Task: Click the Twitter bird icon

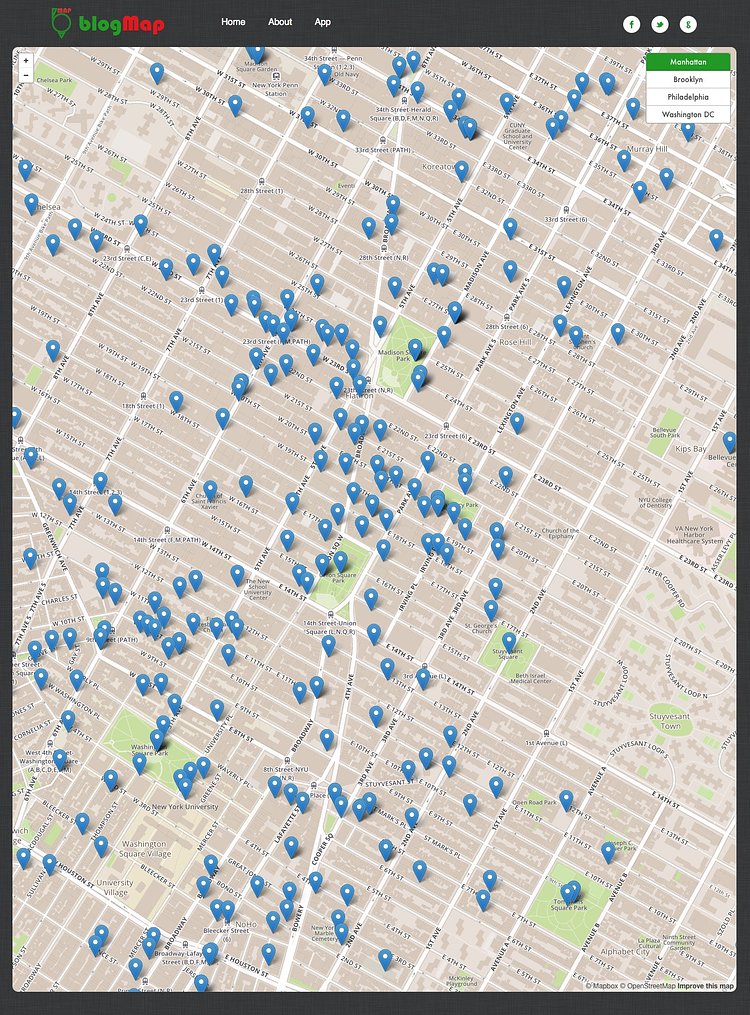Action: point(660,22)
